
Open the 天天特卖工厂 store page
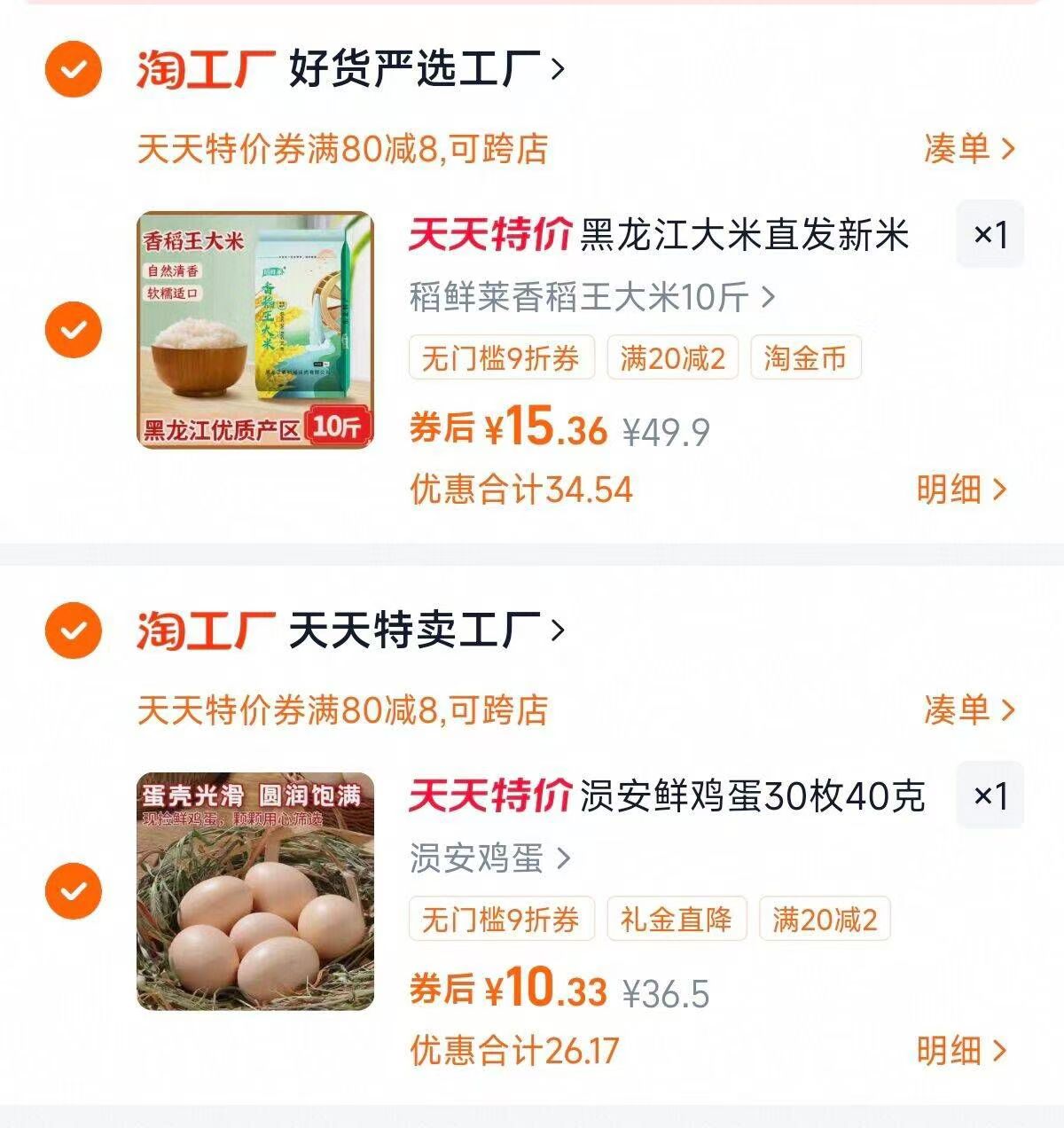pos(426,630)
